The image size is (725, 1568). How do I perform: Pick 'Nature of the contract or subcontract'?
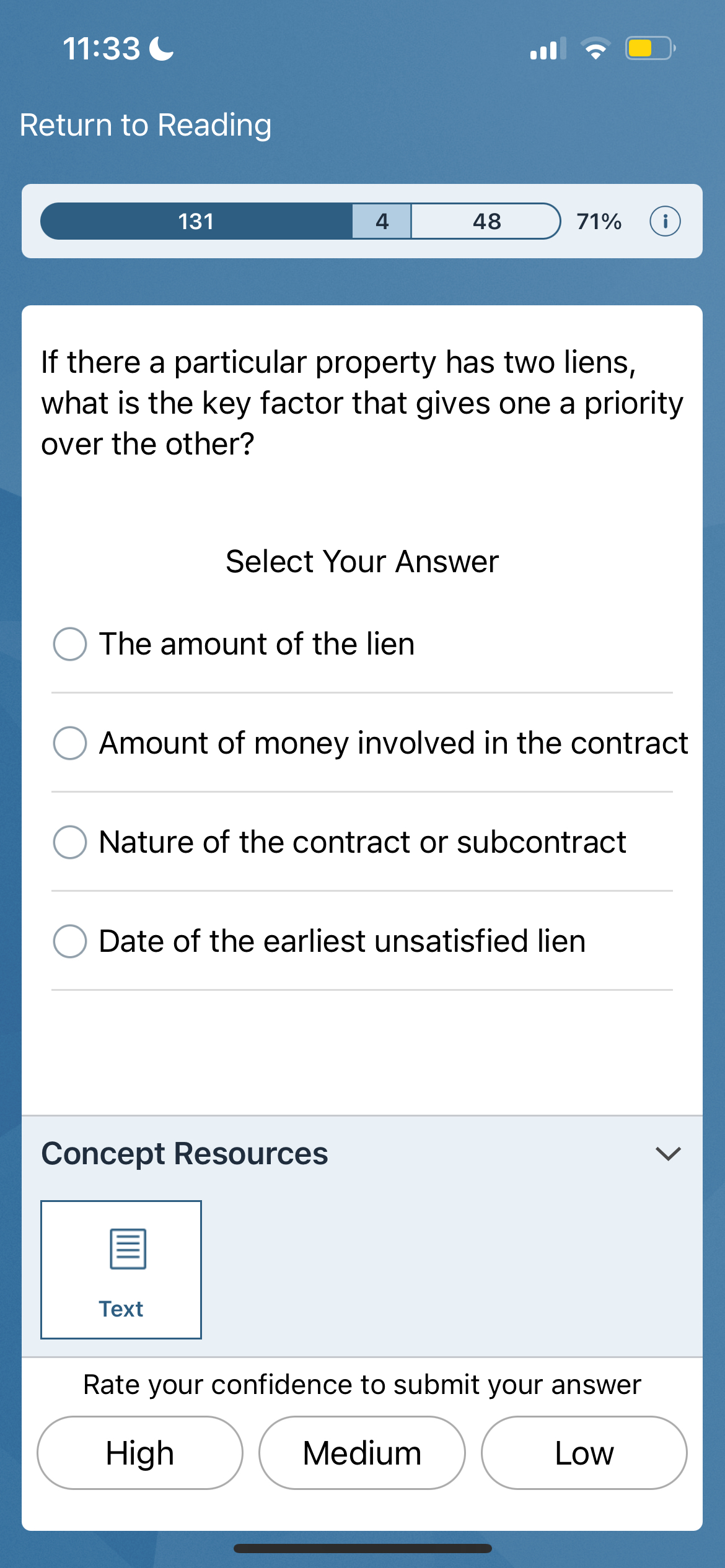70,842
